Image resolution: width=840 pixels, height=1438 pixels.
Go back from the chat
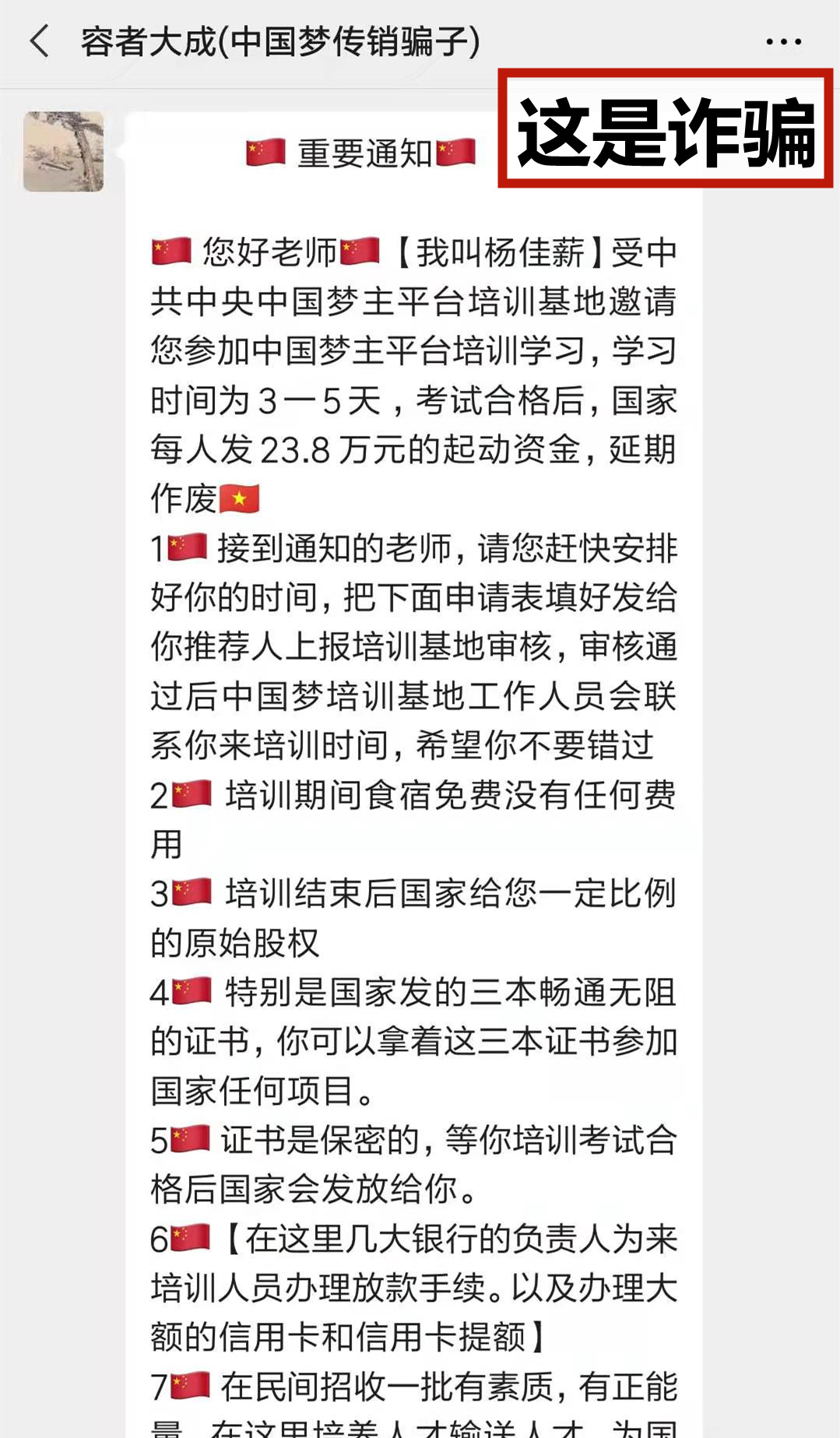click(39, 41)
